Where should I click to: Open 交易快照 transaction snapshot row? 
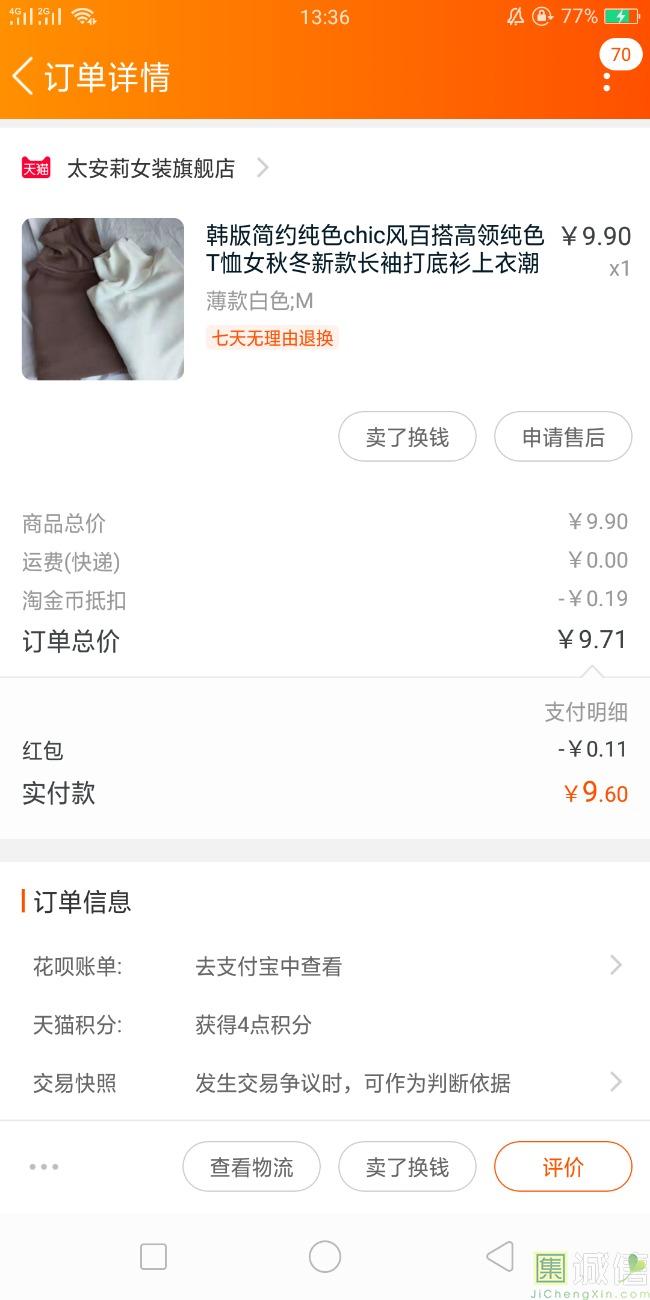click(x=325, y=1082)
